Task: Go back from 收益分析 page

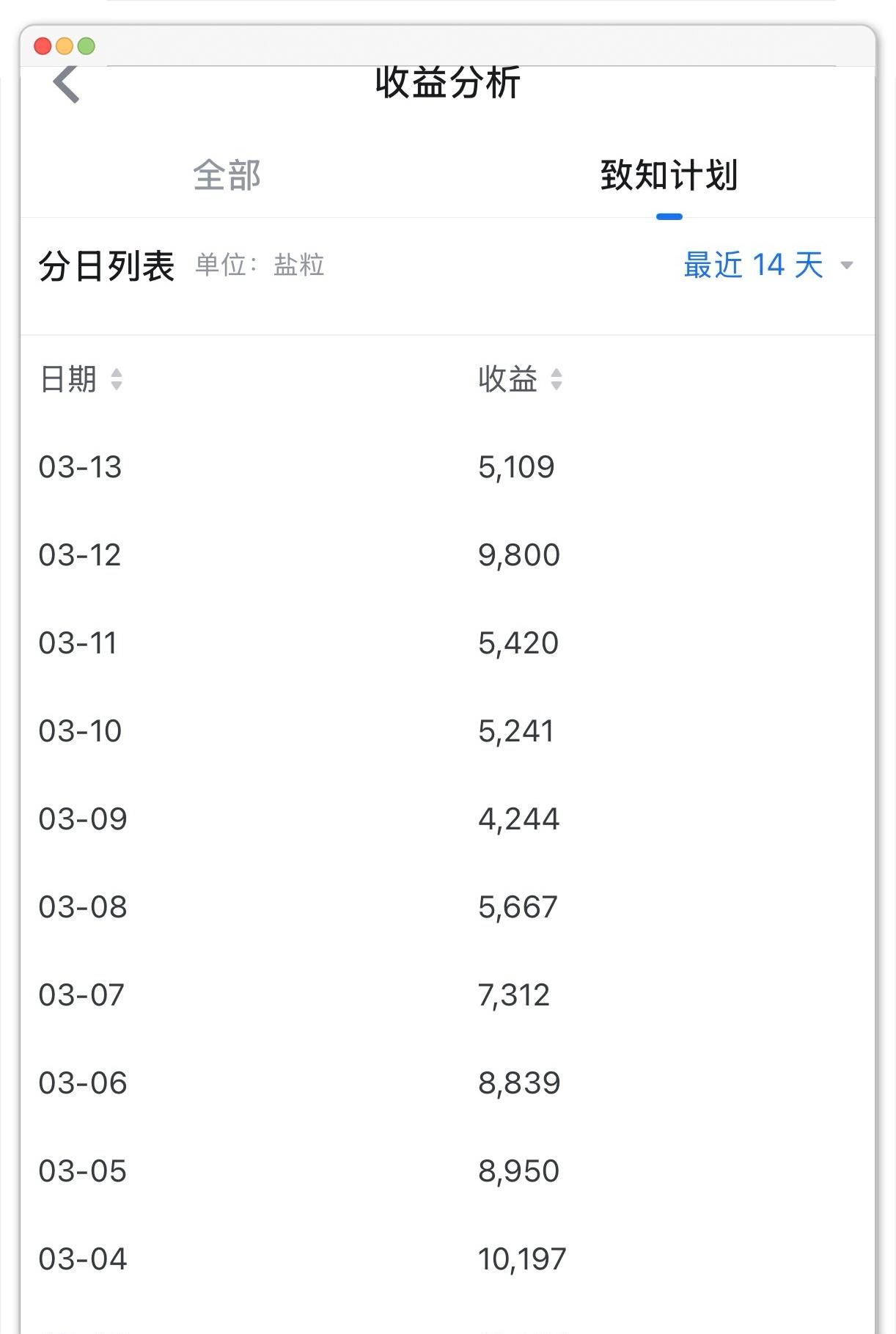Action: click(66, 84)
